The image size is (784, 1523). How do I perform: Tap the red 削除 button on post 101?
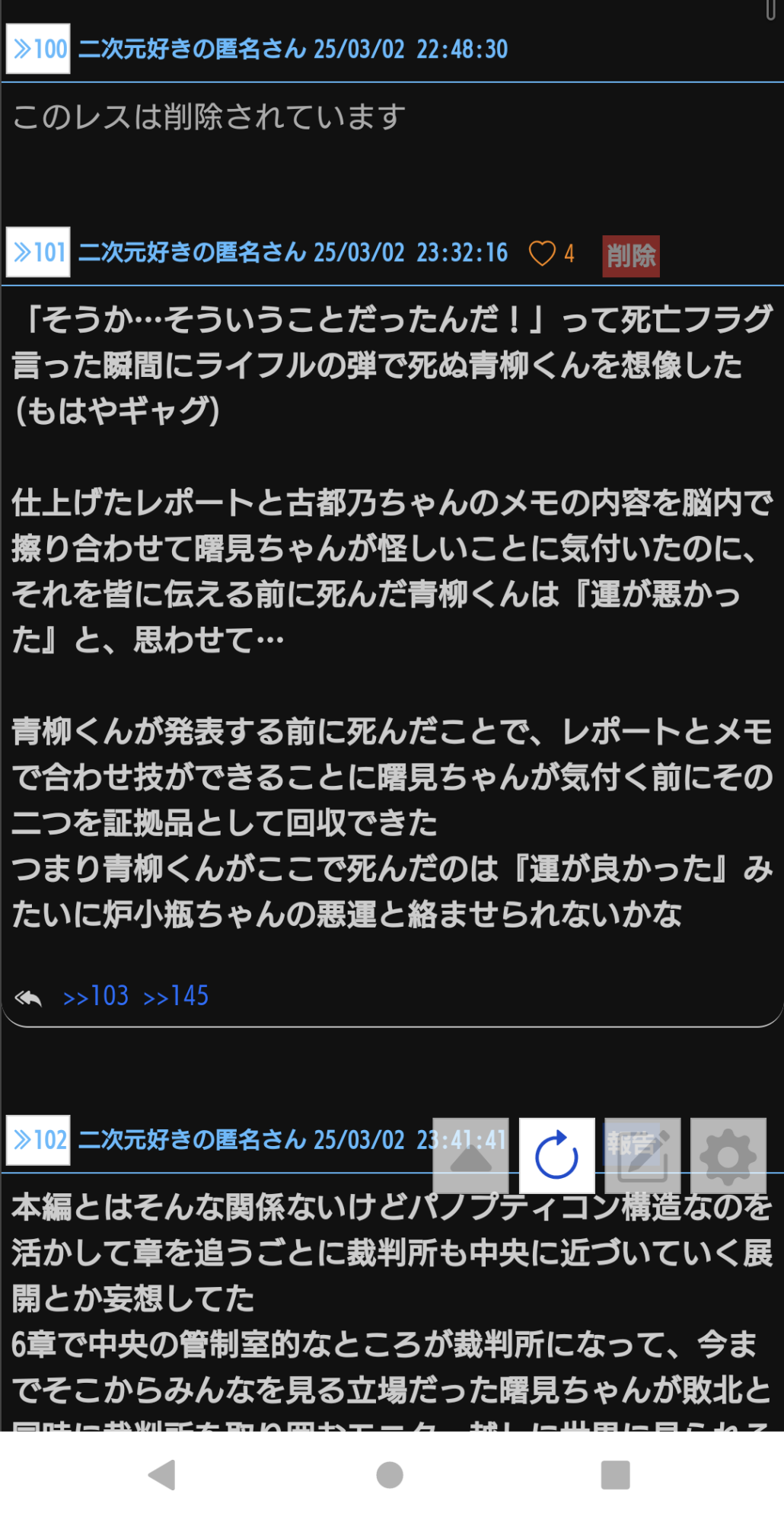coord(631,256)
